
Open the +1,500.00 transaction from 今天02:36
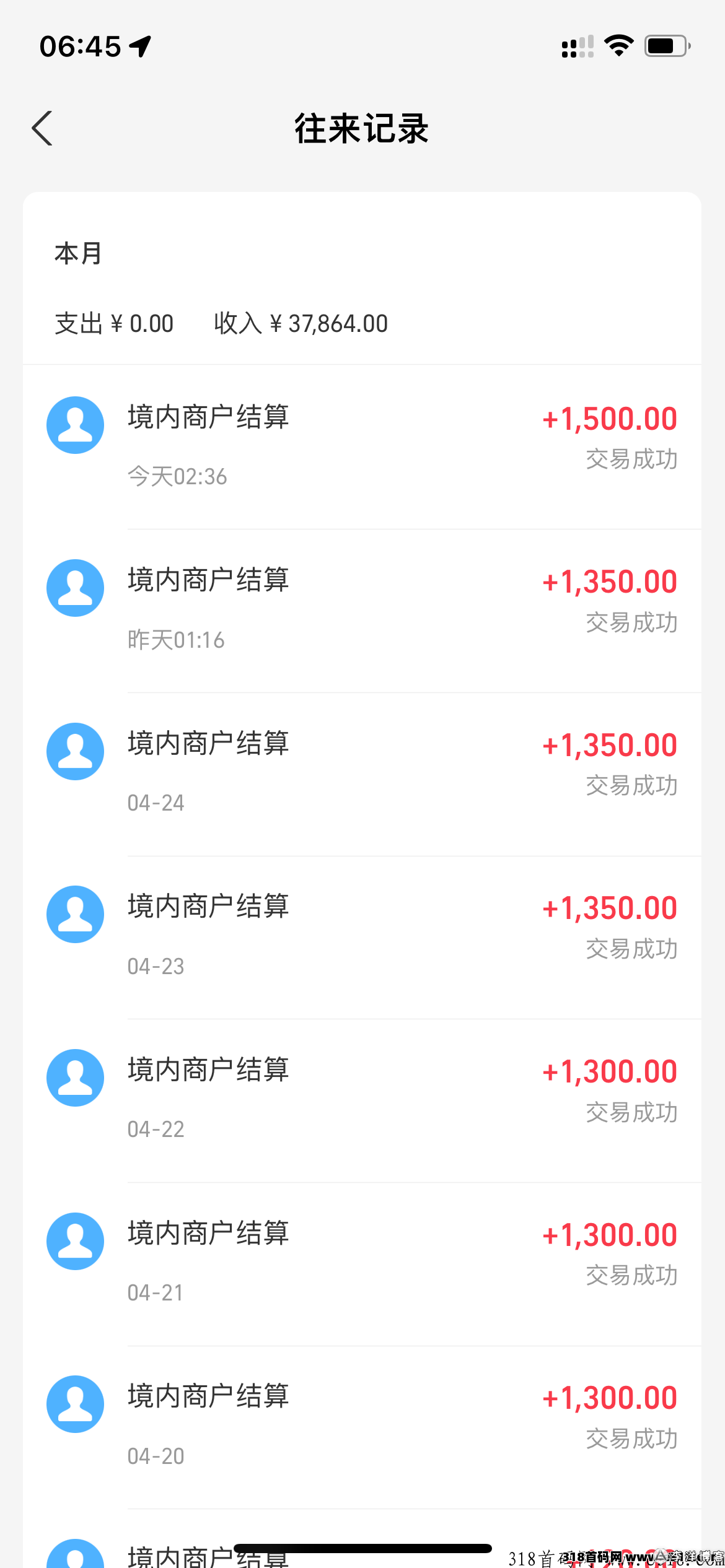(362, 447)
